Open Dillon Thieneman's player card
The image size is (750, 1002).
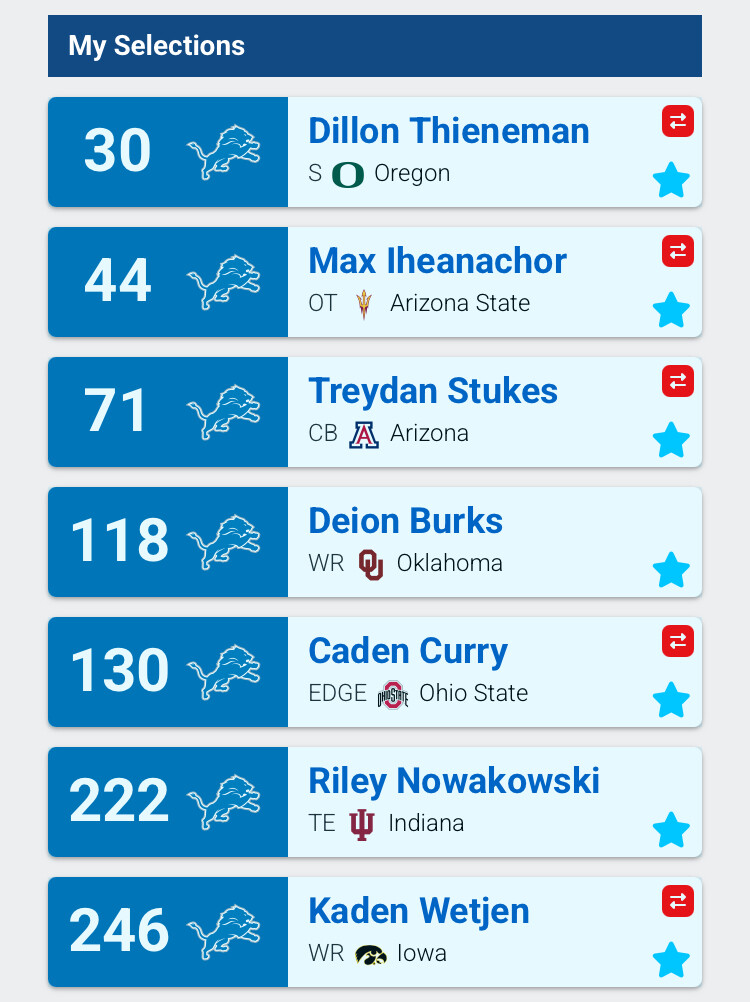tap(448, 131)
